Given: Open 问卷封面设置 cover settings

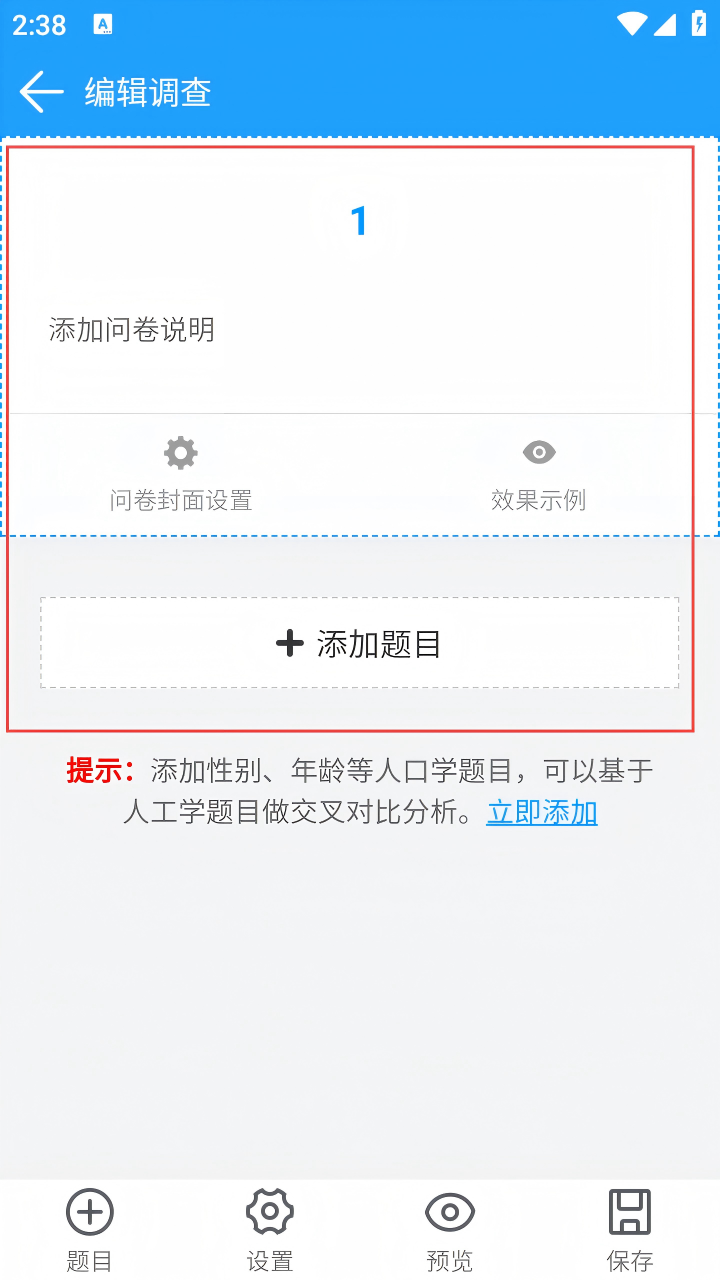Looking at the screenshot, I should point(181,475).
